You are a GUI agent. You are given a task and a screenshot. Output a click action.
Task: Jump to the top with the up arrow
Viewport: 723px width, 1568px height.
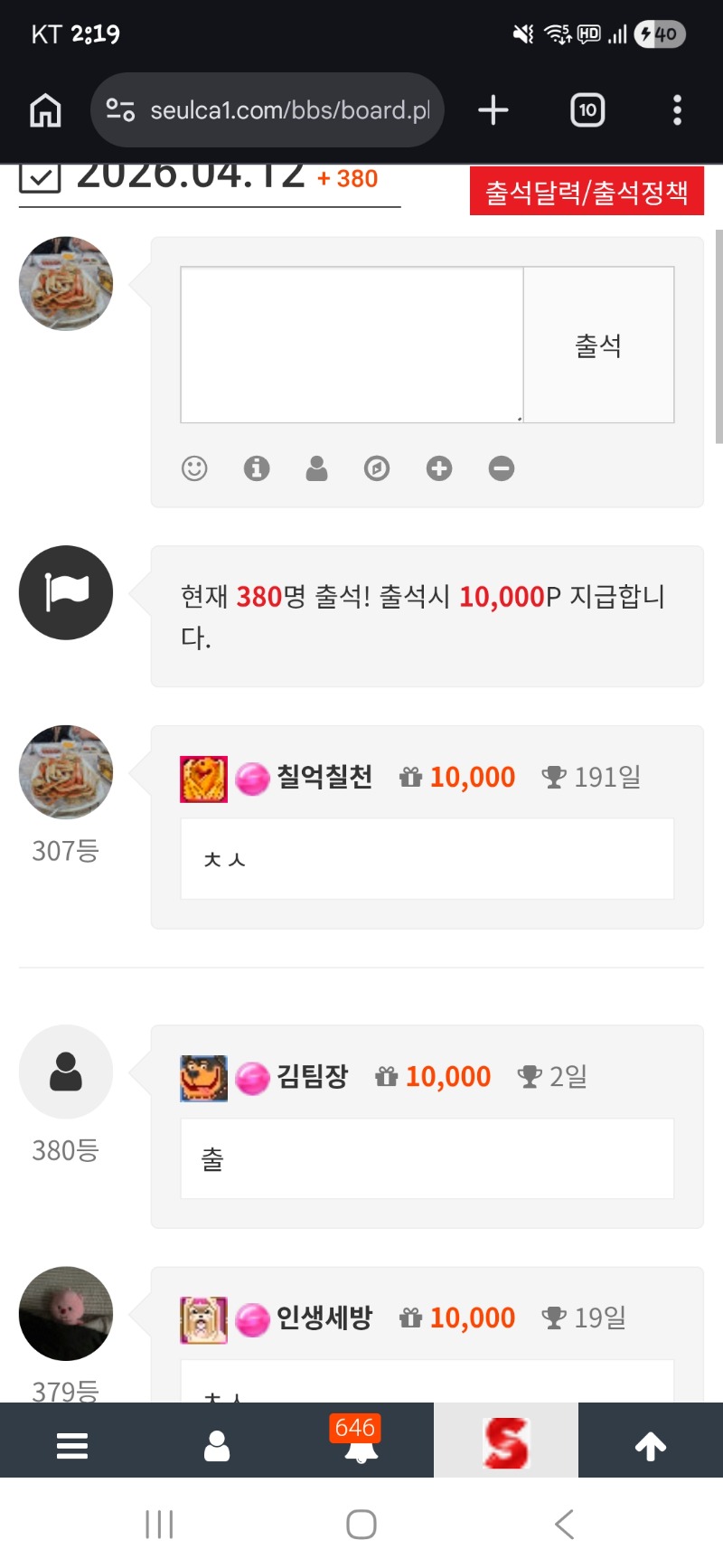(651, 1445)
